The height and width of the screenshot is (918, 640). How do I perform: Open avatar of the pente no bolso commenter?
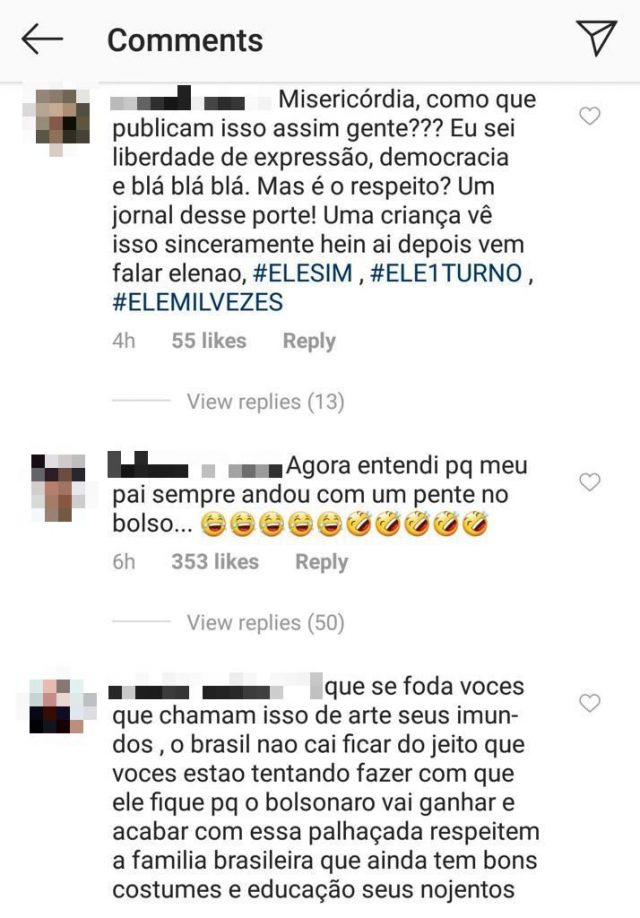pos(56,487)
